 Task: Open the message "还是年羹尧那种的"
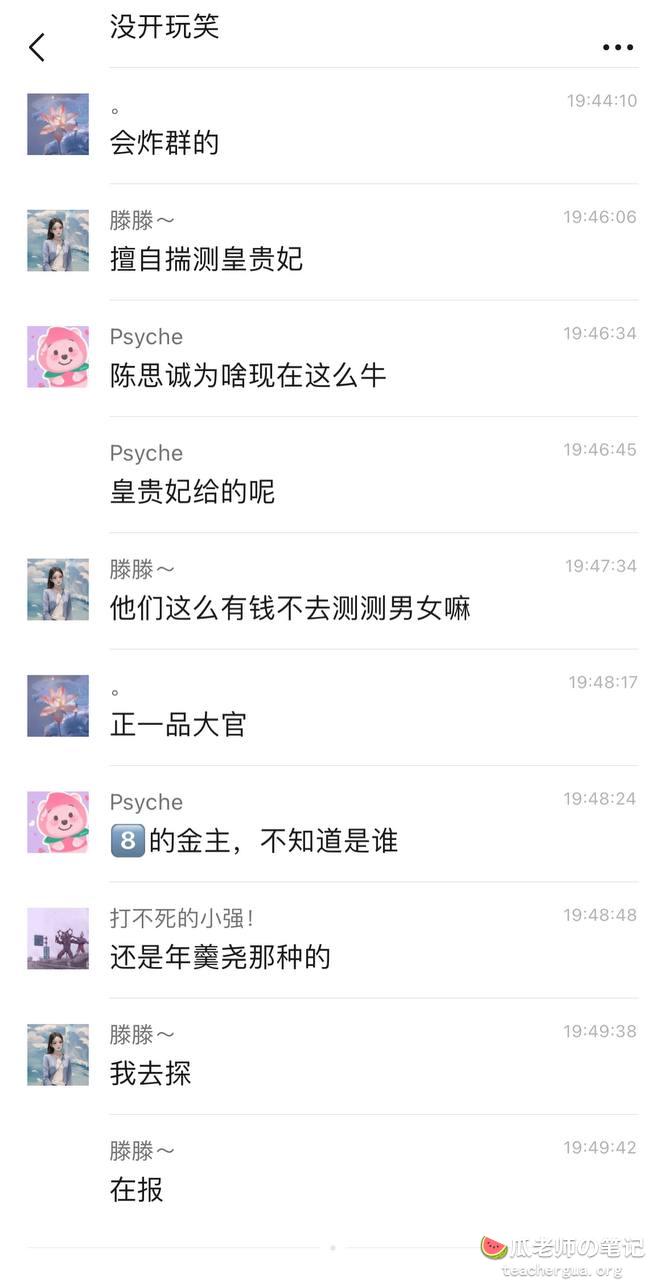pos(220,957)
